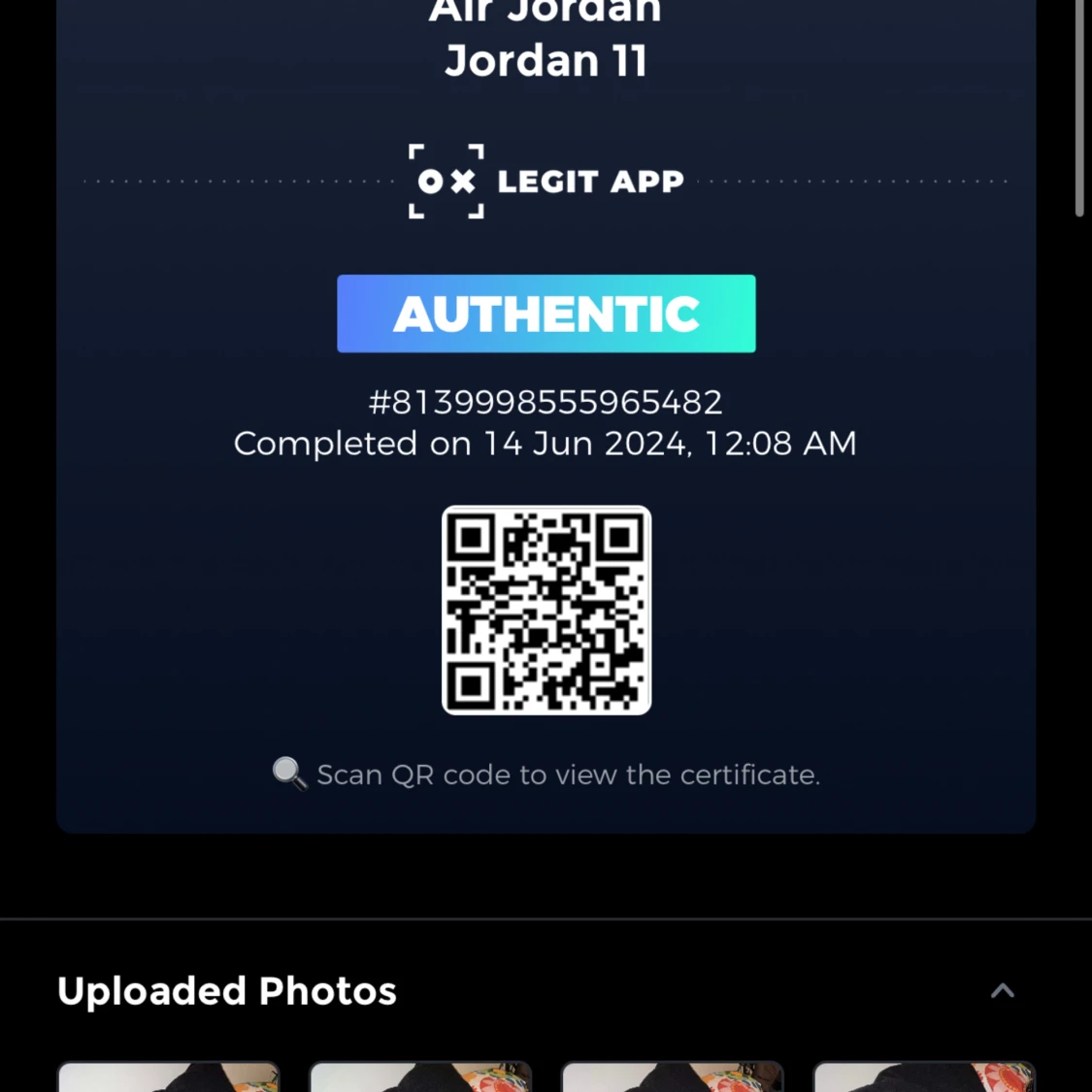
Task: Collapse the Uploaded Photos section
Action: point(1002,991)
